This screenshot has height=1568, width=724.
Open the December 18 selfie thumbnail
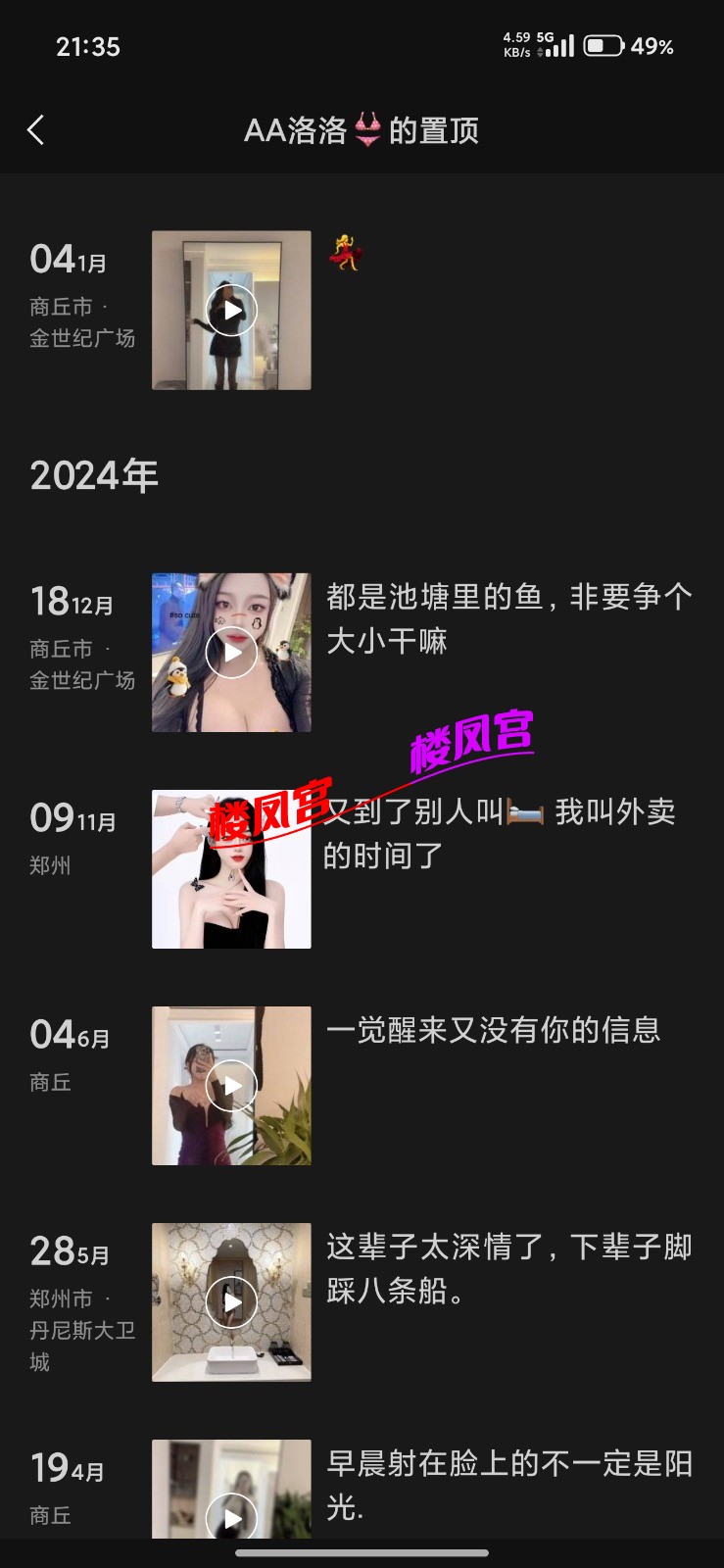click(230, 652)
